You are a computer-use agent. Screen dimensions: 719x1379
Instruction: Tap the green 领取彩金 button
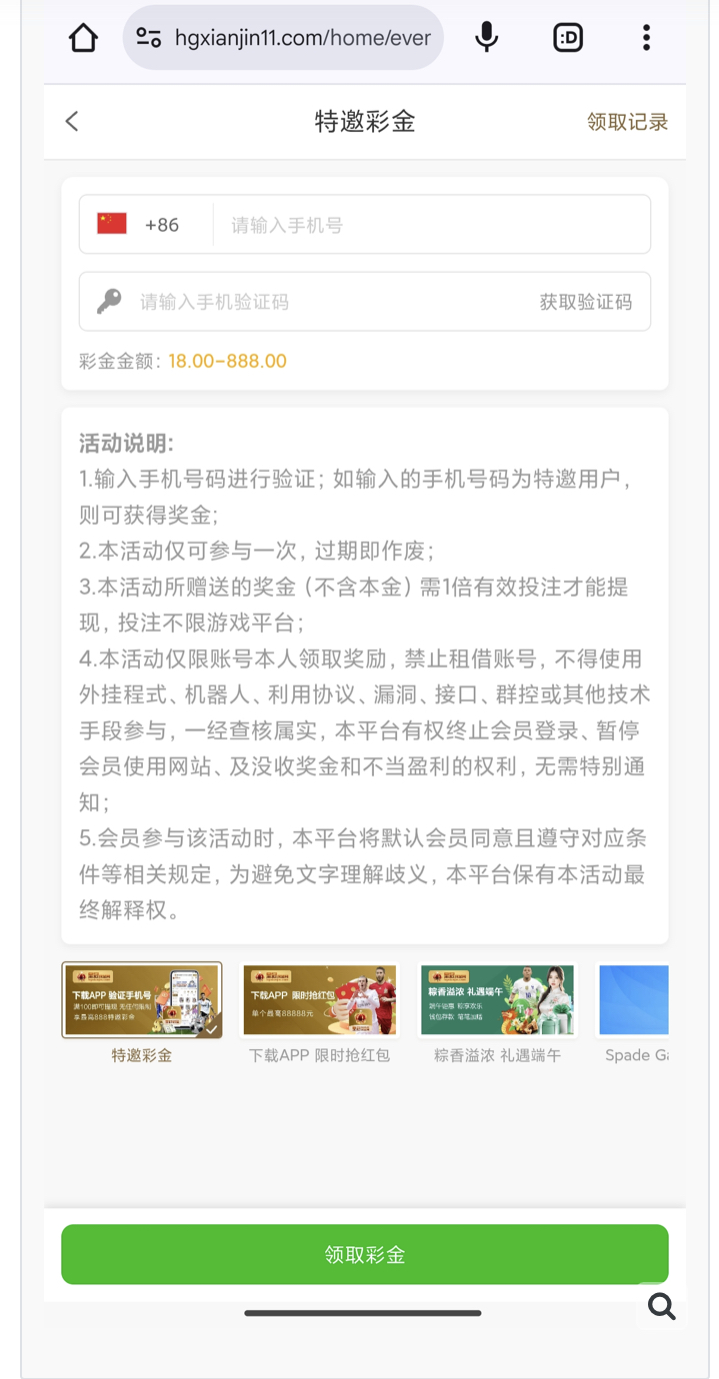tap(365, 1254)
